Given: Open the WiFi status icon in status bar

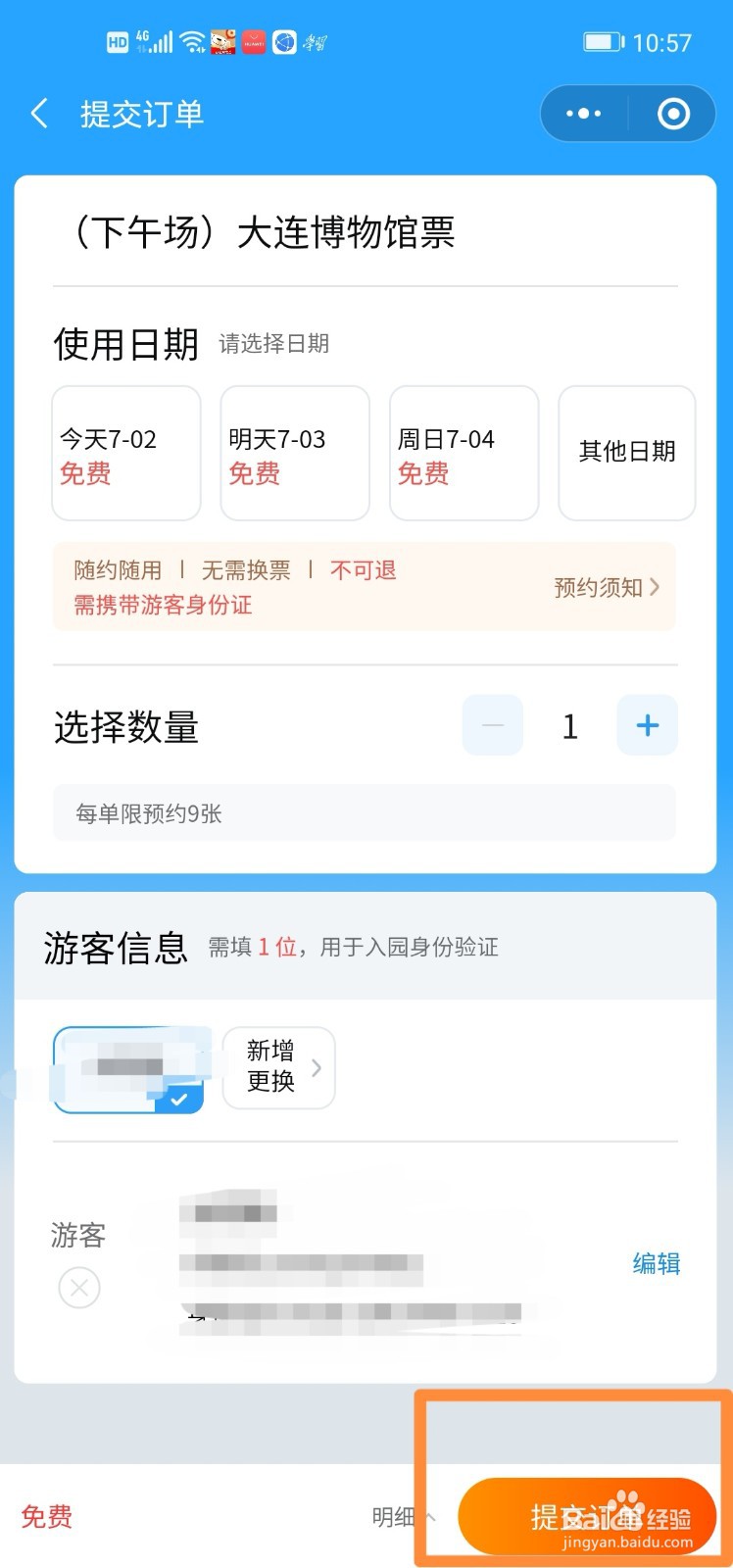Looking at the screenshot, I should click(193, 41).
